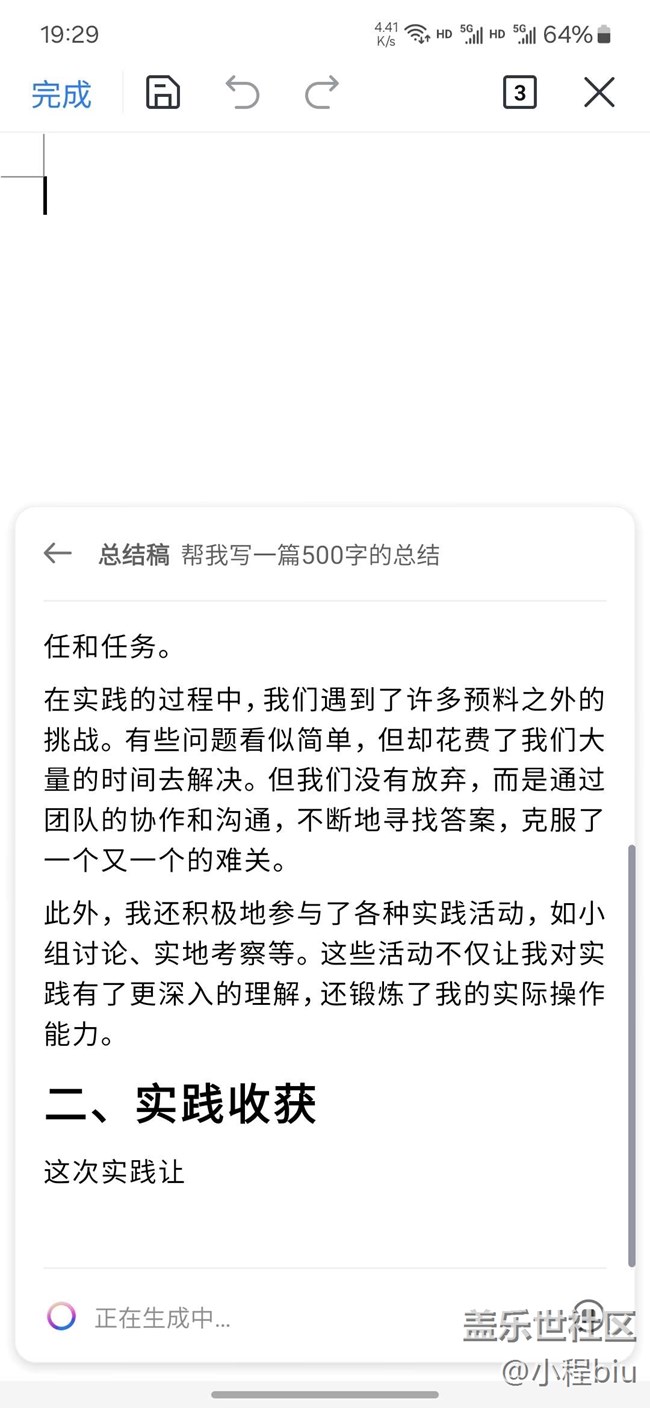Viewport: 650px width, 1408px height.
Task: Go back from the 总结稿 panel
Action: click(x=58, y=554)
